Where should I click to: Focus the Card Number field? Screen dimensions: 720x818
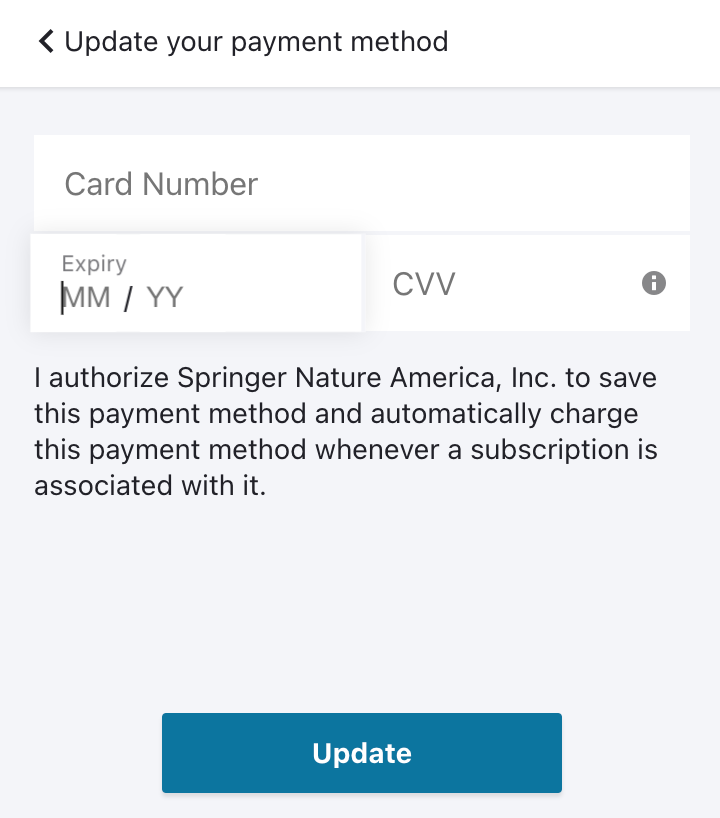[360, 184]
